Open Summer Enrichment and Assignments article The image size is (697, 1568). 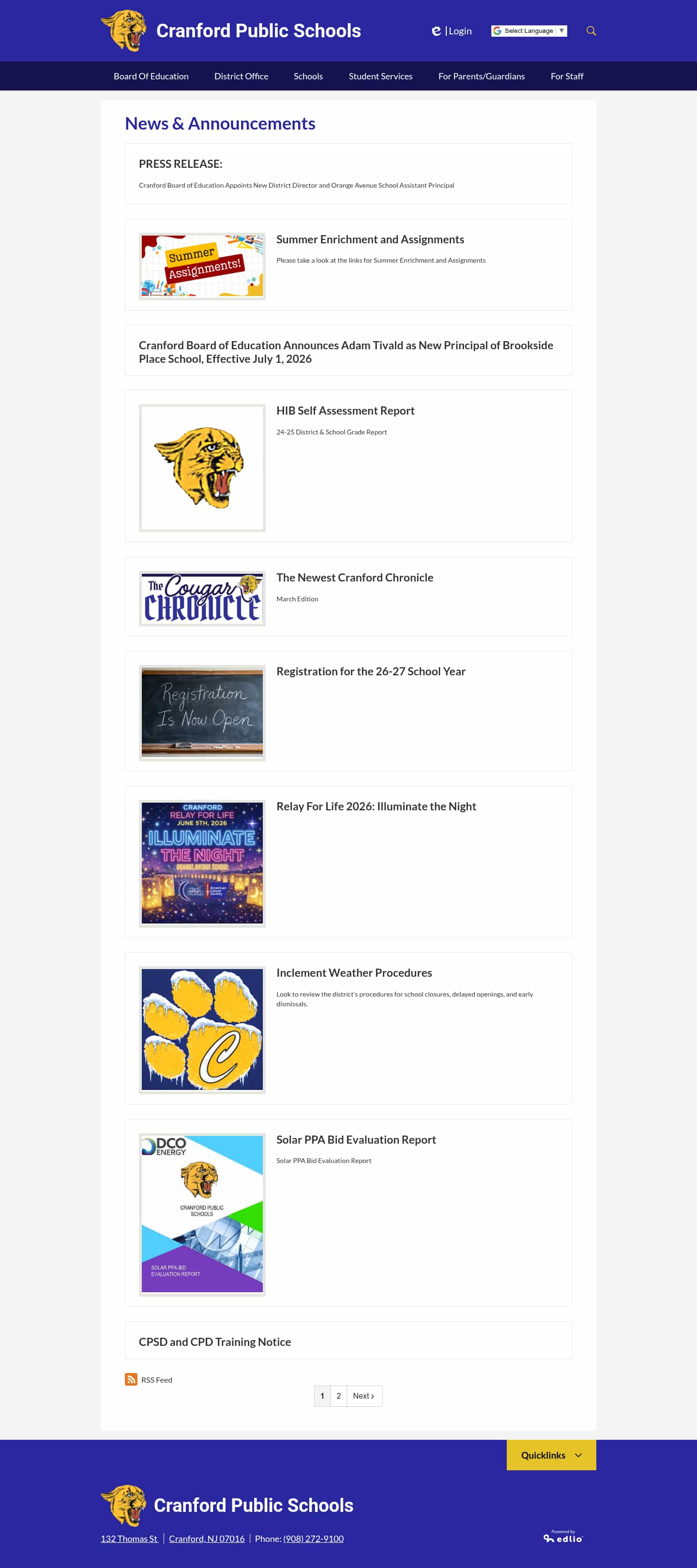(370, 239)
